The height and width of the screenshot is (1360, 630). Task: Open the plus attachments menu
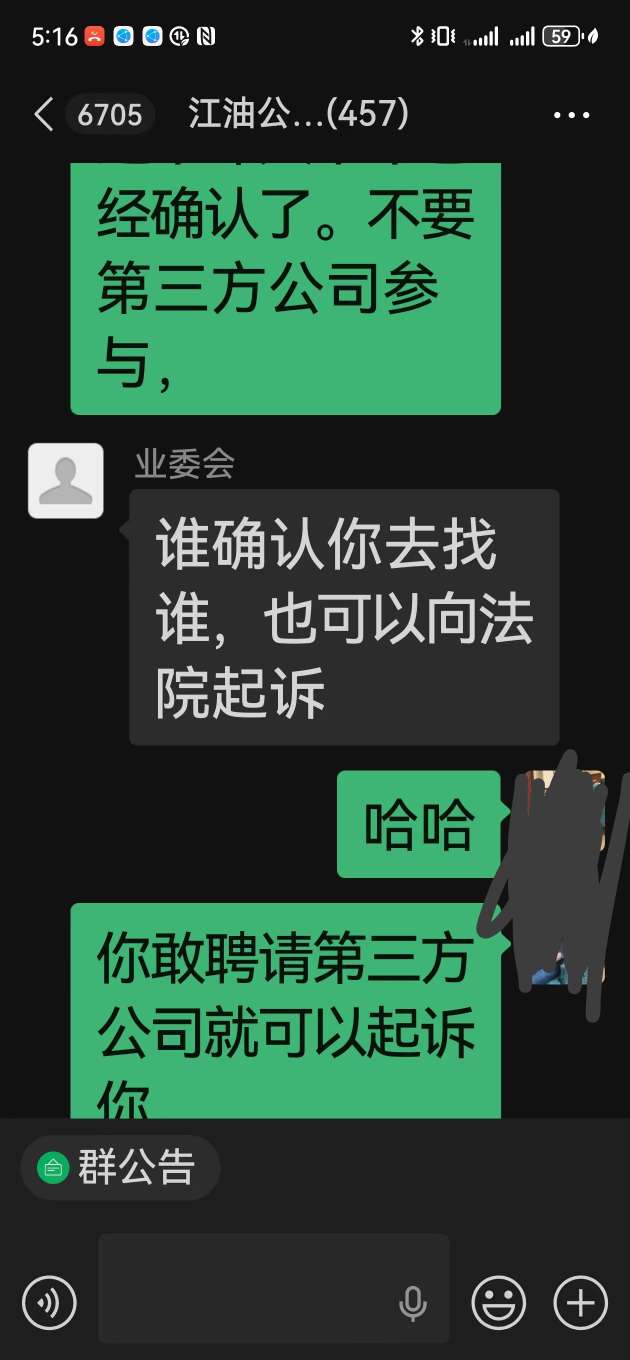point(581,1303)
